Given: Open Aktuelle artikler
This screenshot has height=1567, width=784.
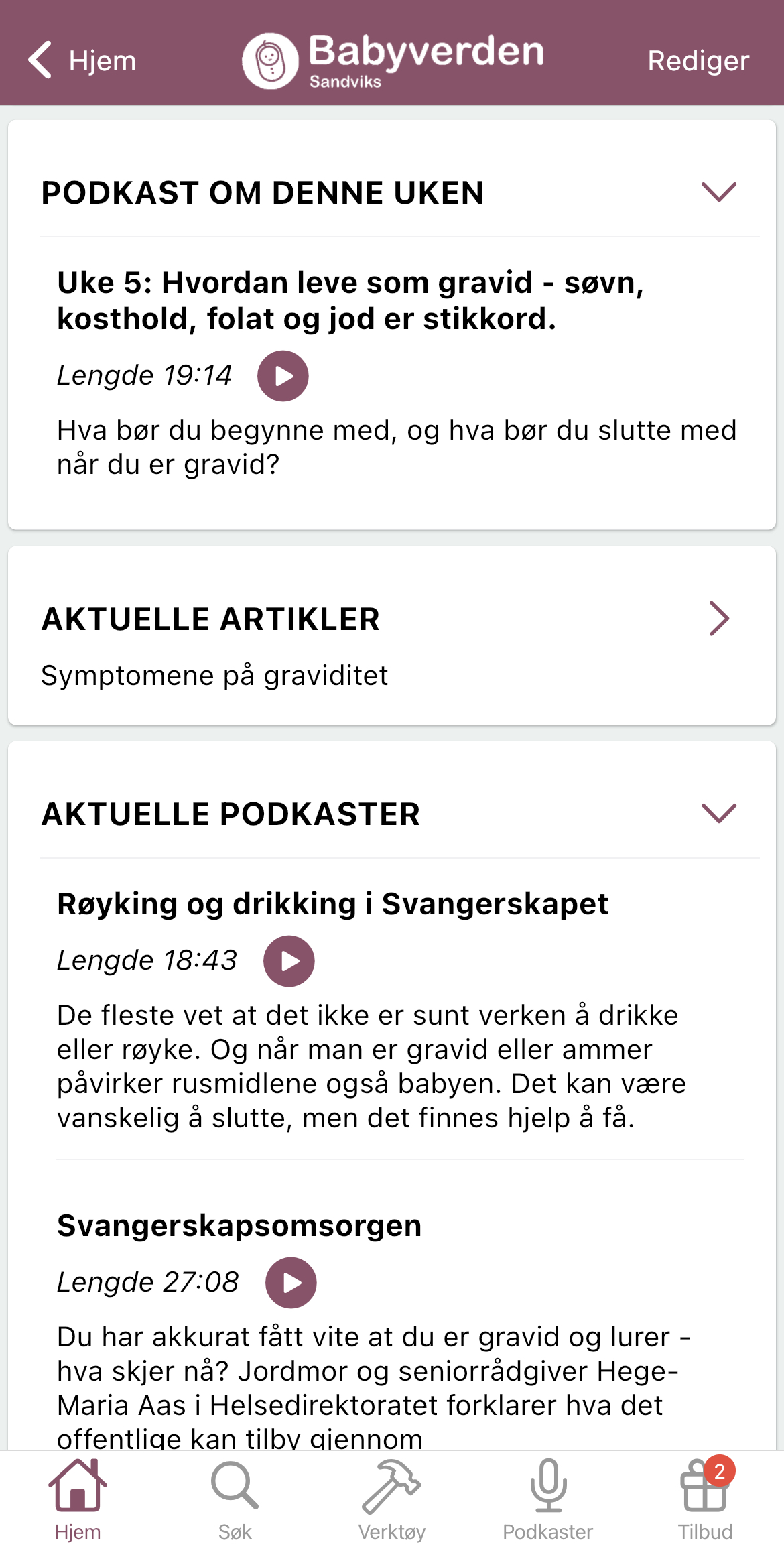Looking at the screenshot, I should [x=391, y=635].
